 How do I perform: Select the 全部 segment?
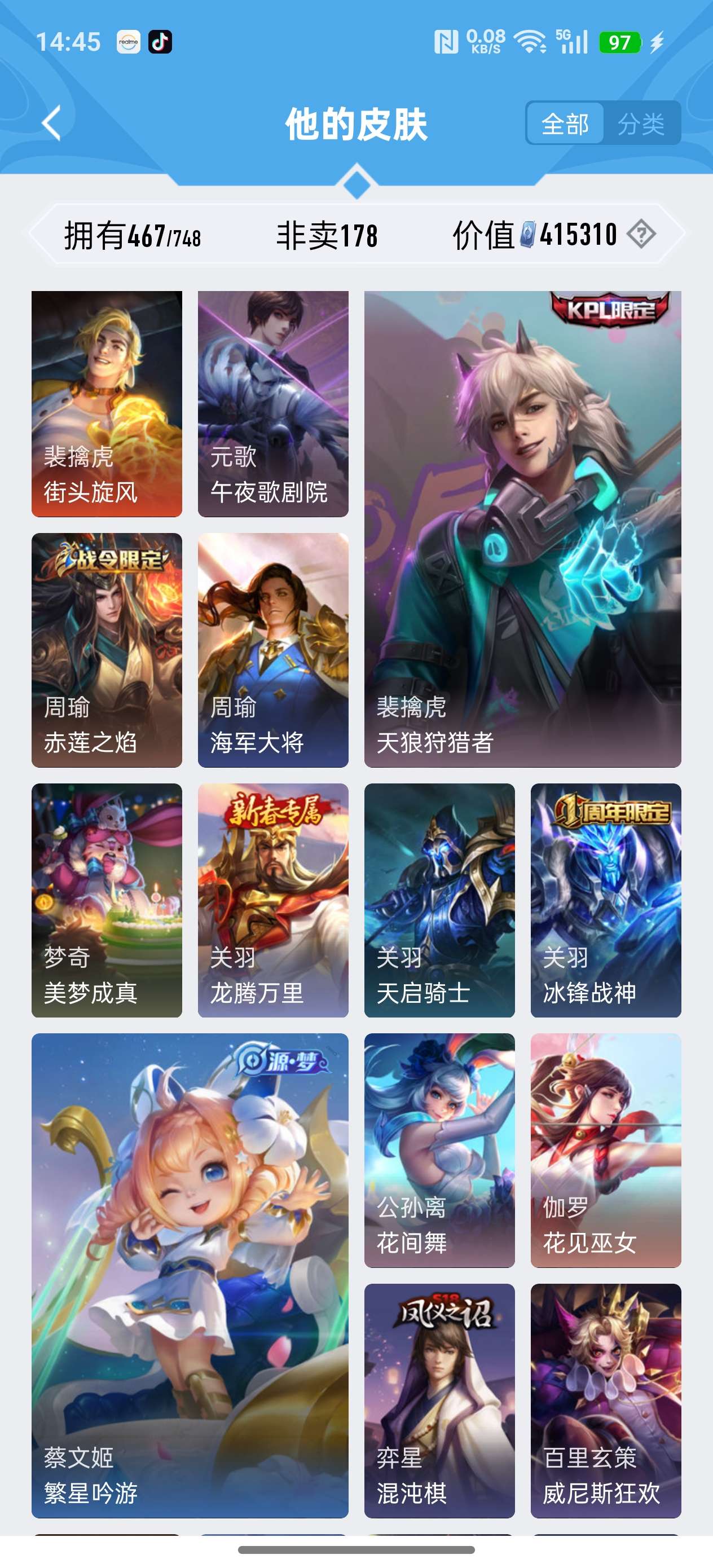click(x=565, y=124)
